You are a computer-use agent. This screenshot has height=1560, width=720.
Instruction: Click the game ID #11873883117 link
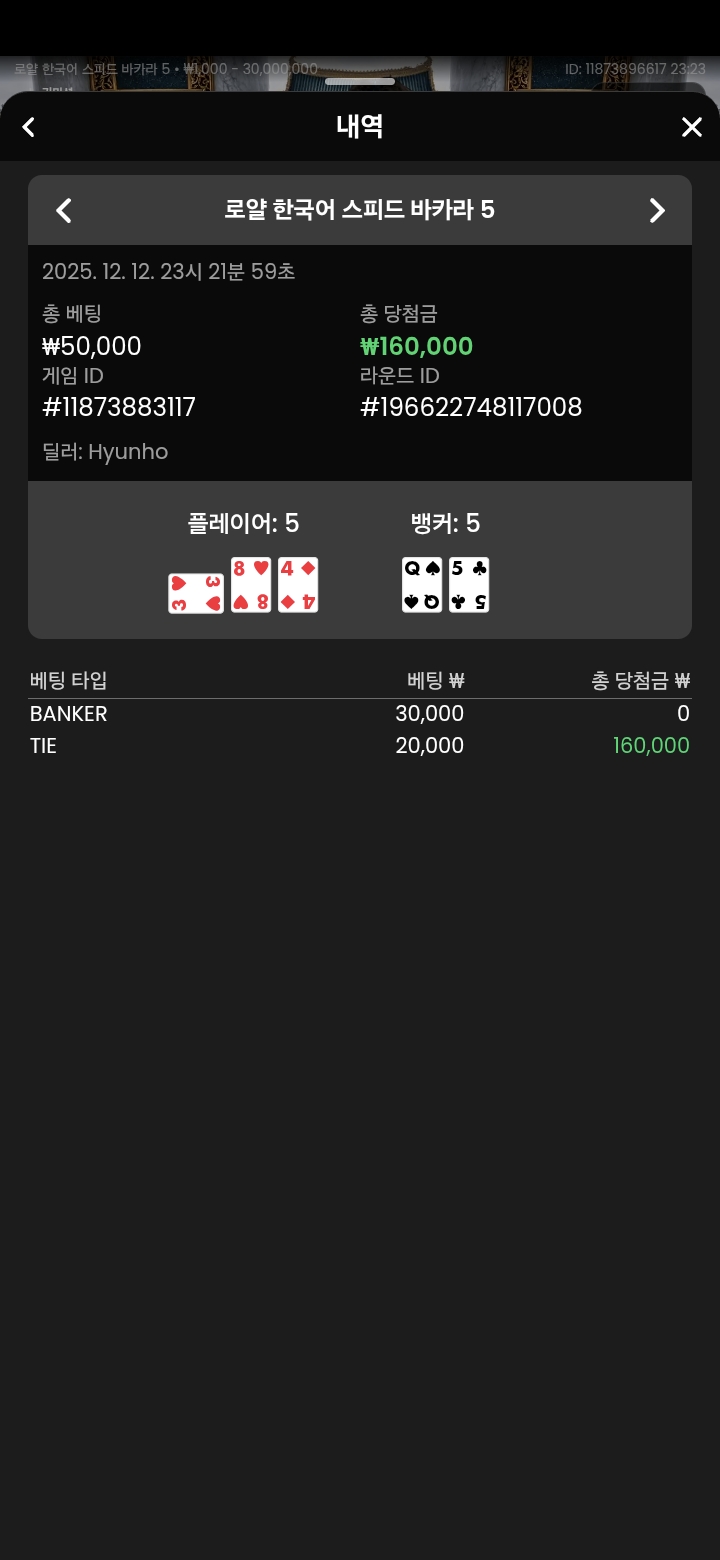click(118, 407)
